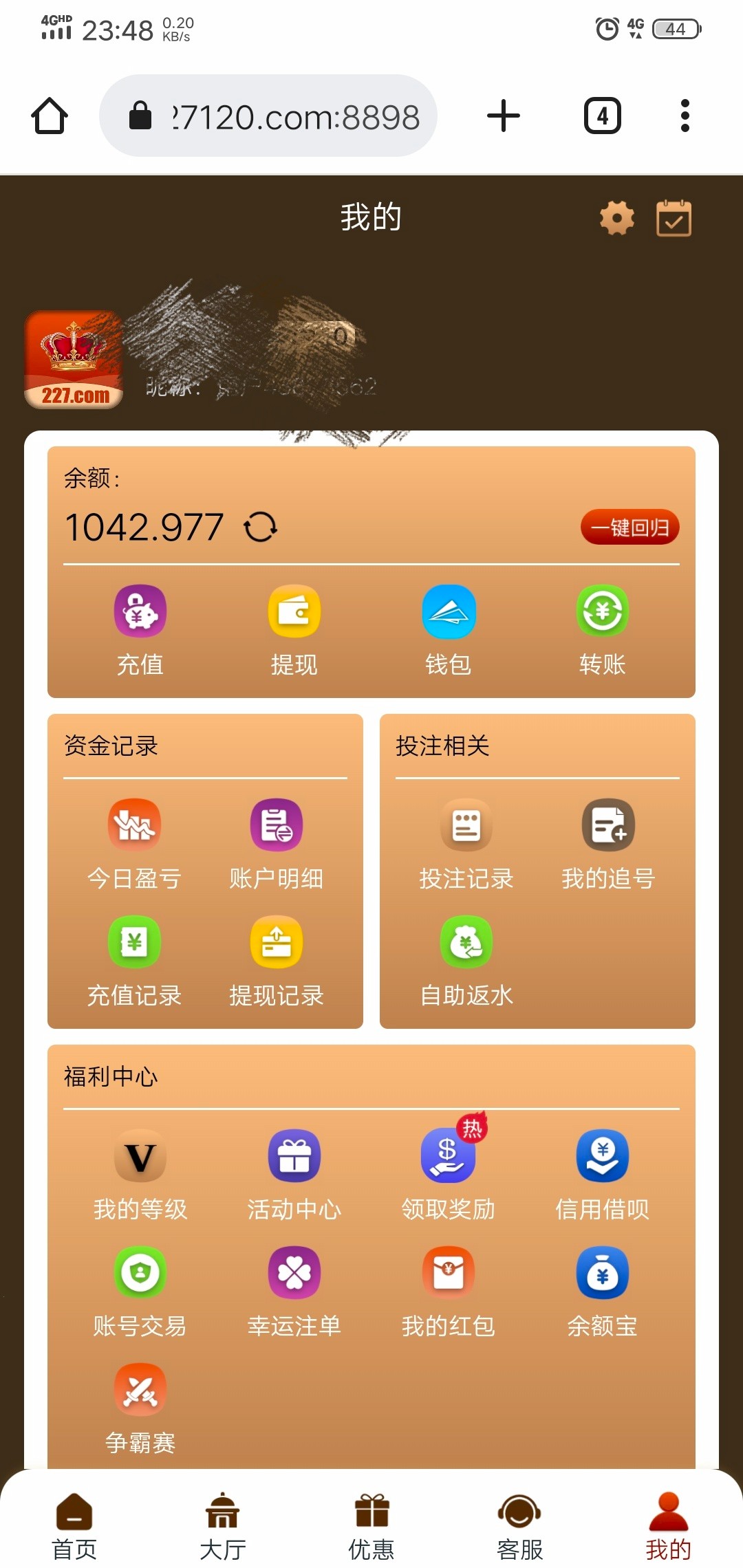Tap the 一键回归 button
The height and width of the screenshot is (1568, 743).
[629, 527]
